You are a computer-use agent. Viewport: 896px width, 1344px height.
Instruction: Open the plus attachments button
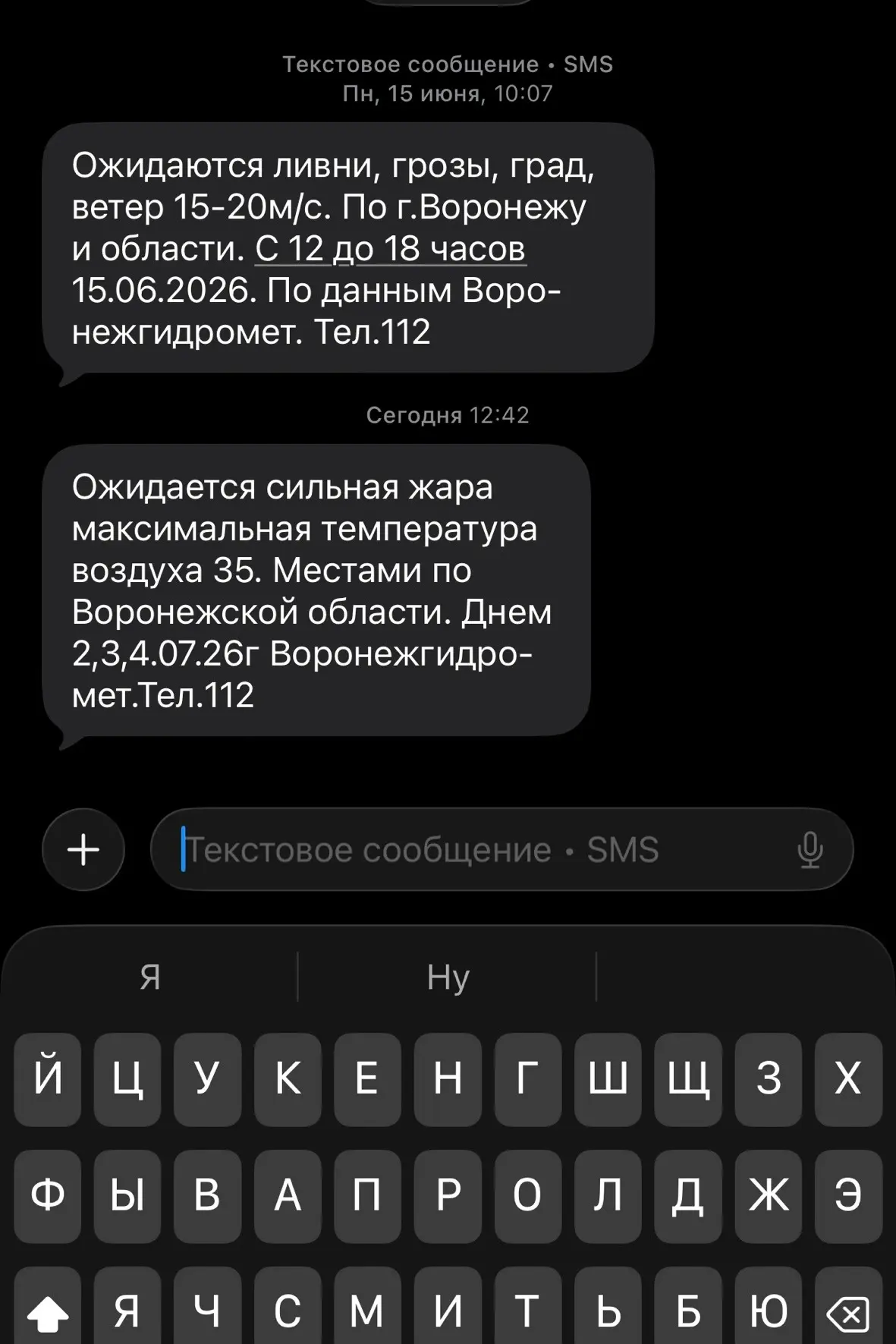[83, 849]
